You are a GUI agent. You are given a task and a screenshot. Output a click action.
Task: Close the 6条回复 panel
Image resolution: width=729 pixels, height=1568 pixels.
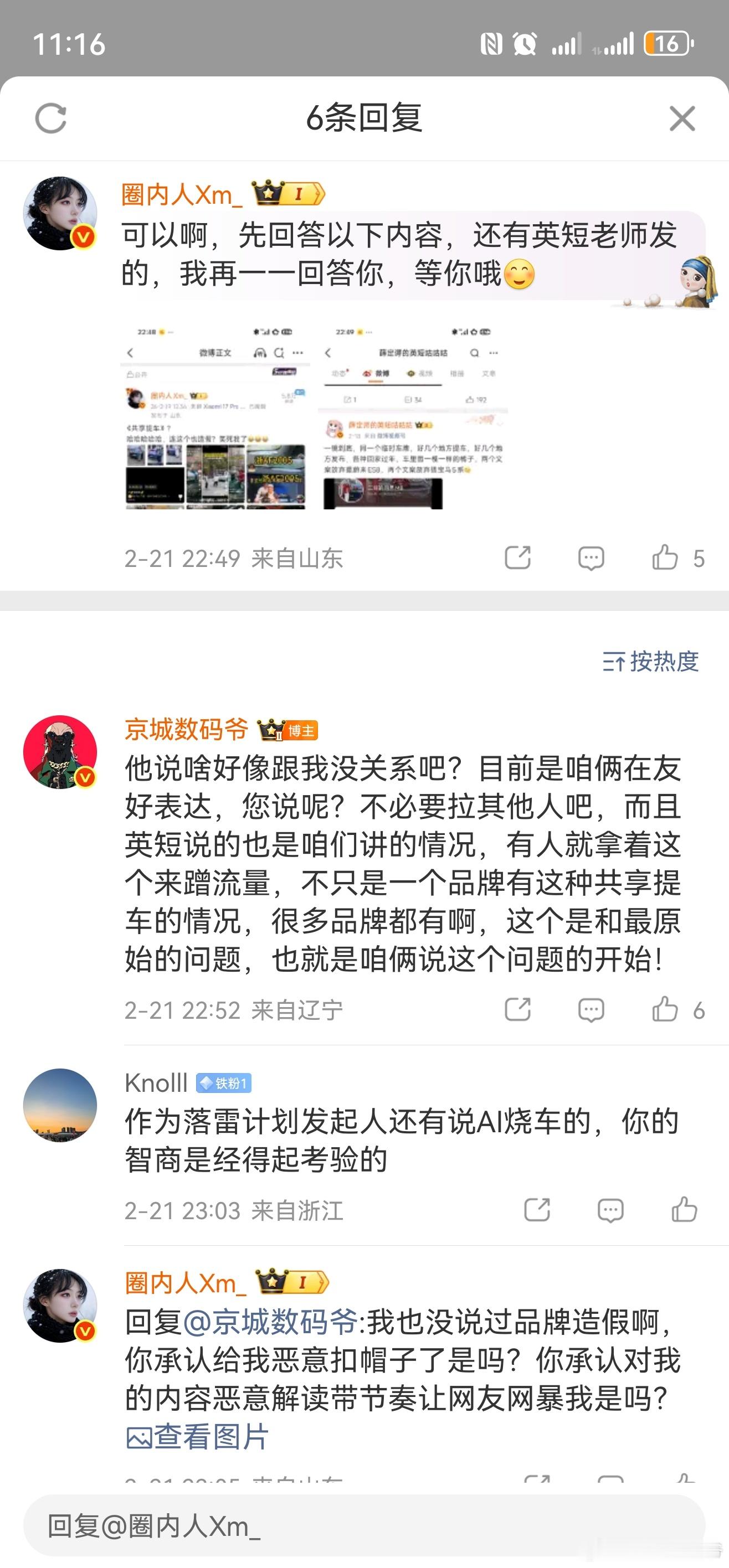[x=682, y=119]
